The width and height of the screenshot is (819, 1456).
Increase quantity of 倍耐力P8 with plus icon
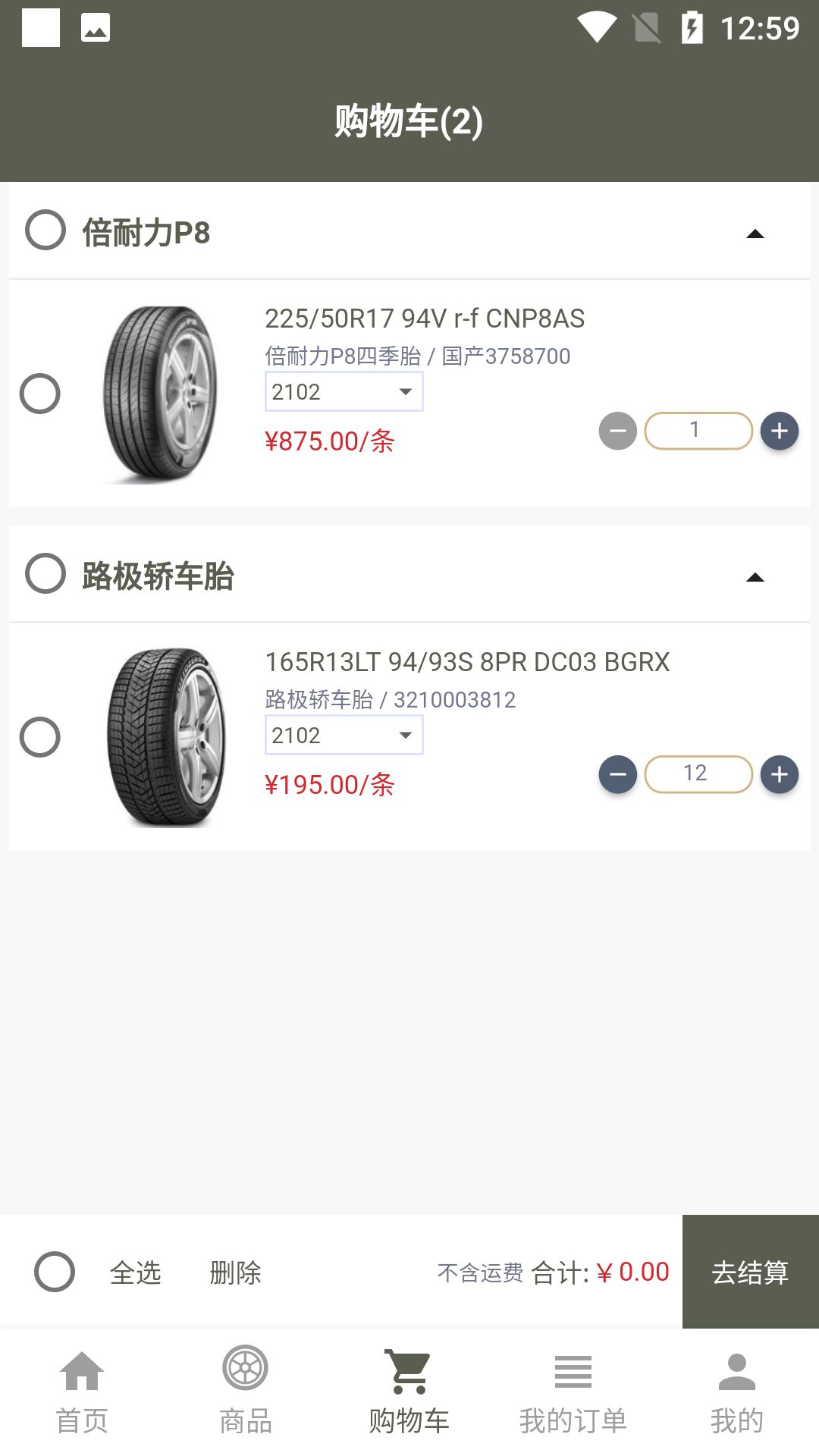point(779,431)
